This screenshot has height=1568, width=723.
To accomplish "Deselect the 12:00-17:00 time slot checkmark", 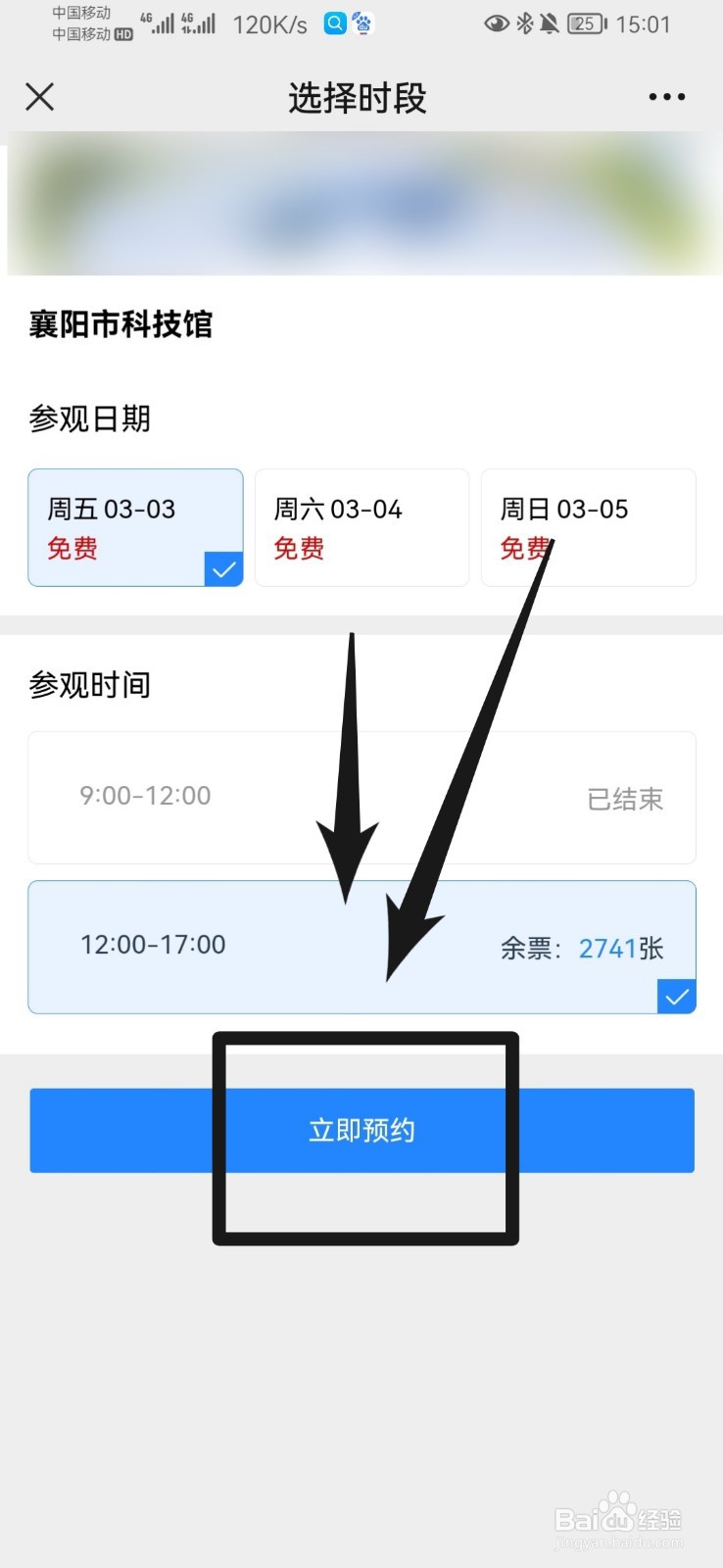I will coord(676,997).
